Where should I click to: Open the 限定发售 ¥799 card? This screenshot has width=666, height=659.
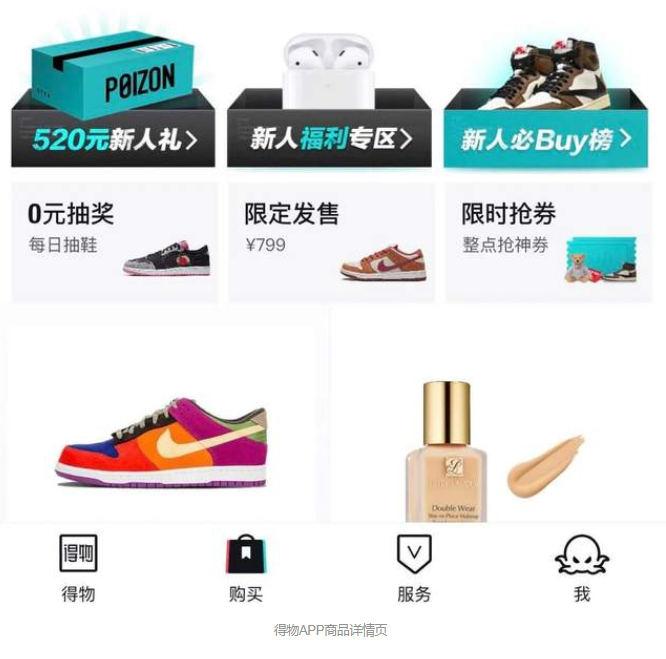point(330,241)
